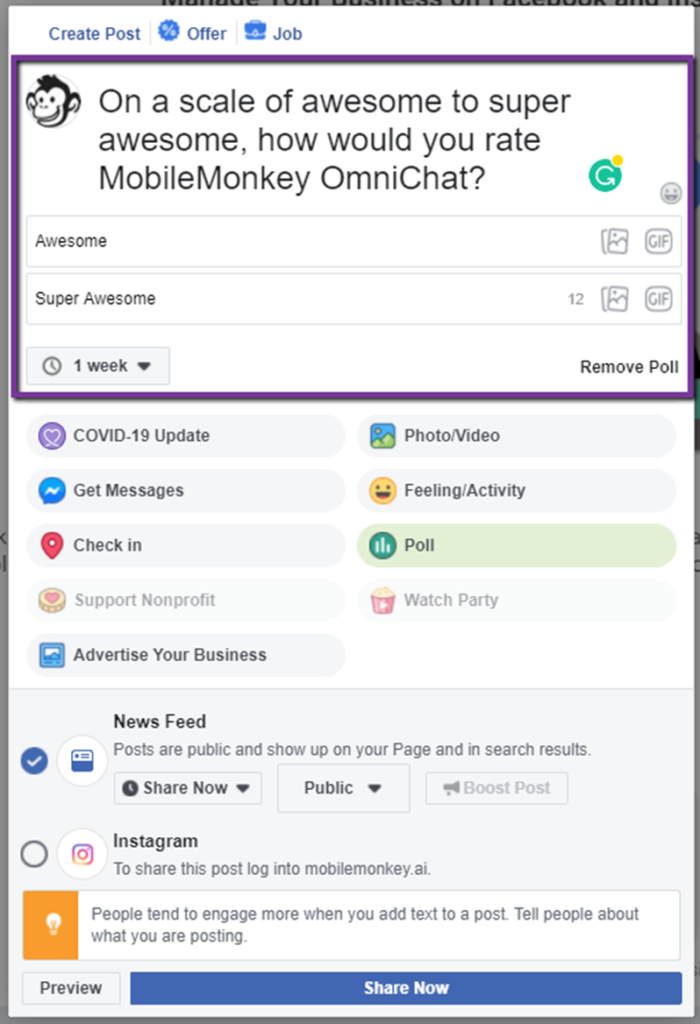Switch to the Job tab
This screenshot has height=1024, width=700.
(x=273, y=33)
